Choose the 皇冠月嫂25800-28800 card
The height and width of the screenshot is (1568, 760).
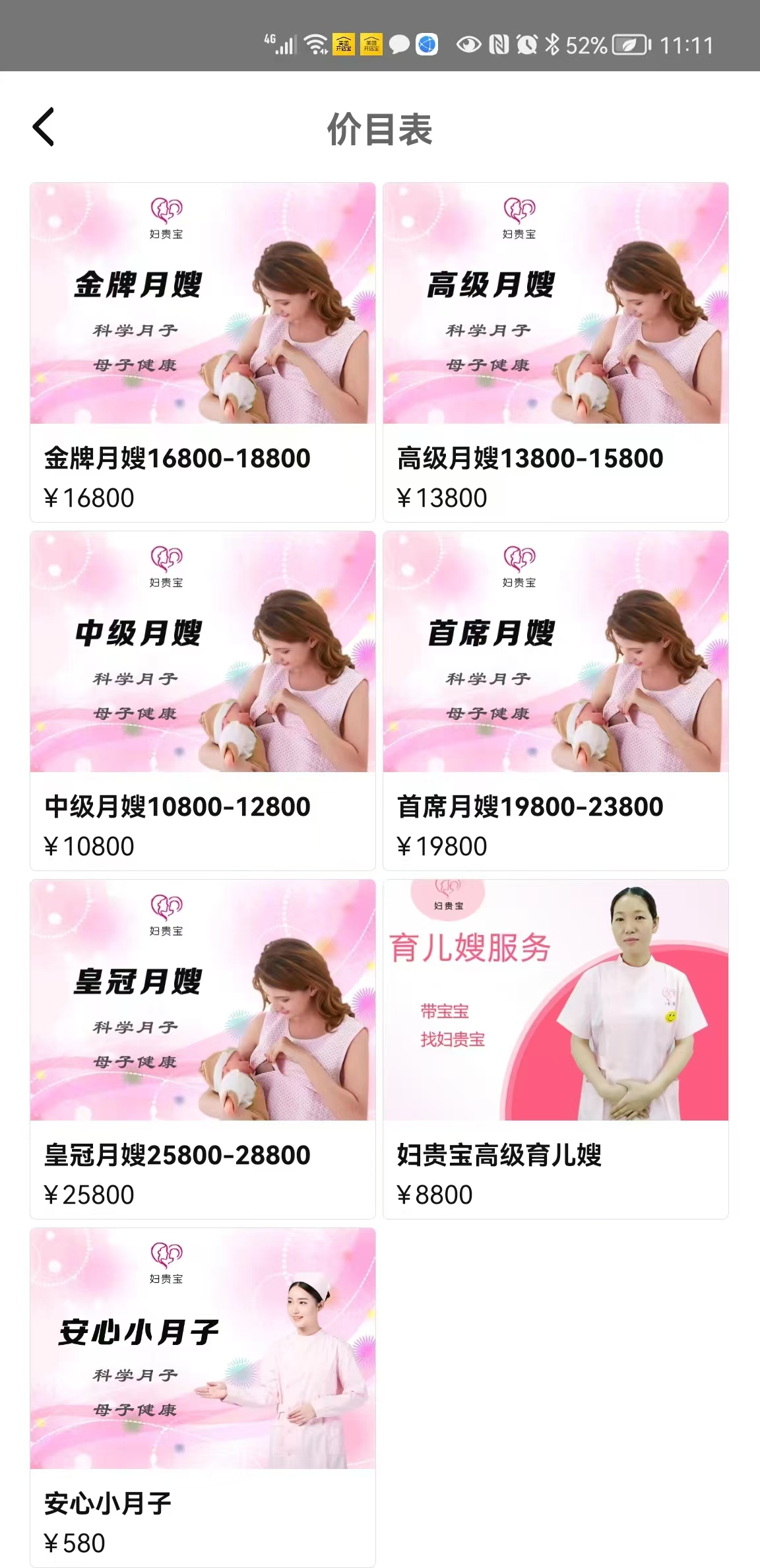tap(203, 1049)
